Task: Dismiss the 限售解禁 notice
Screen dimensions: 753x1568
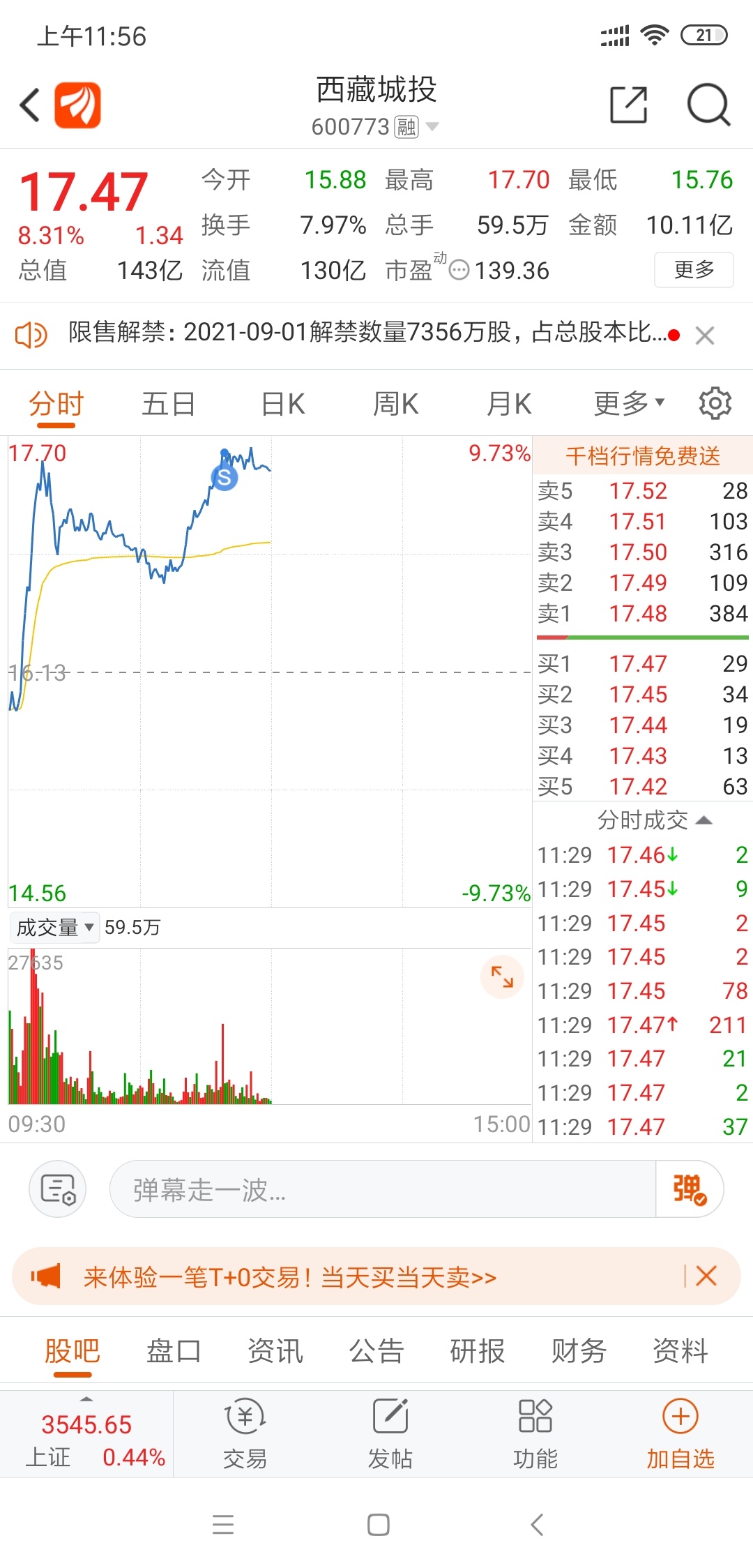Action: point(705,336)
